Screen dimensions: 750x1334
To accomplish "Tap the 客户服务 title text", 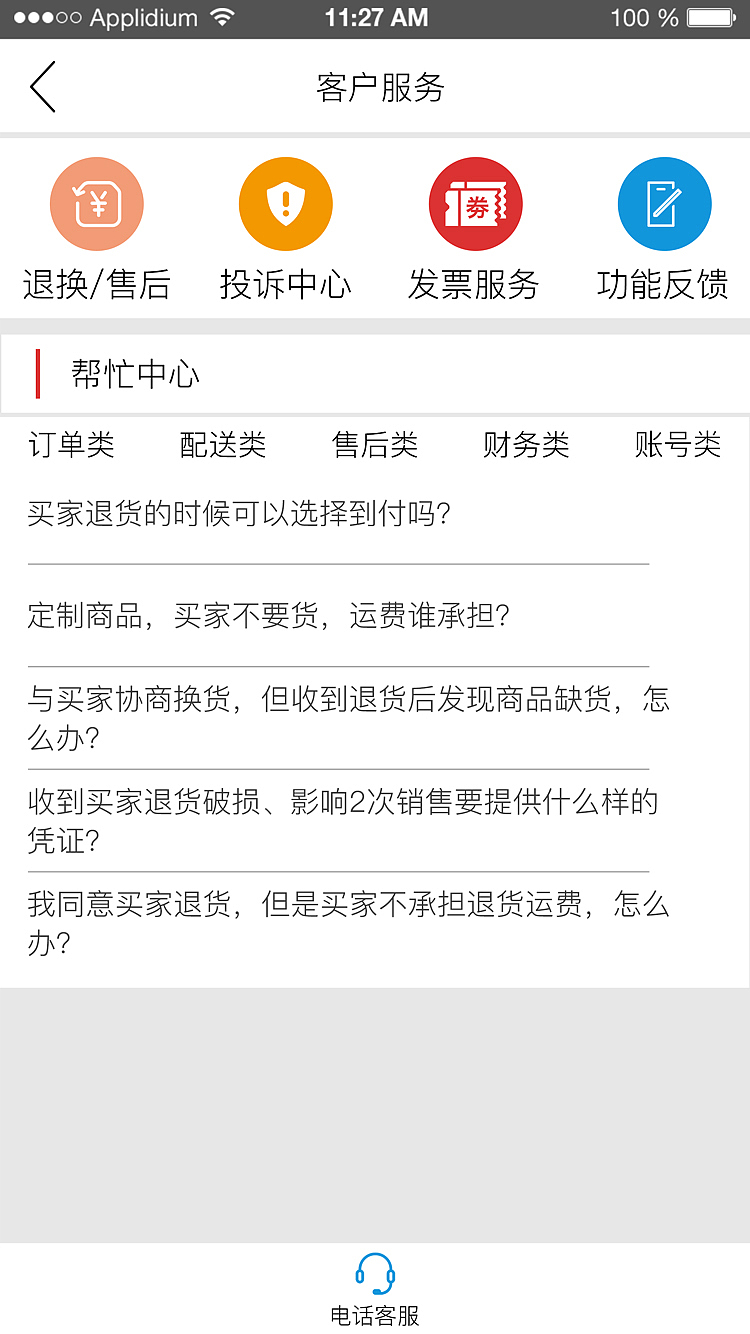I will click(x=375, y=88).
